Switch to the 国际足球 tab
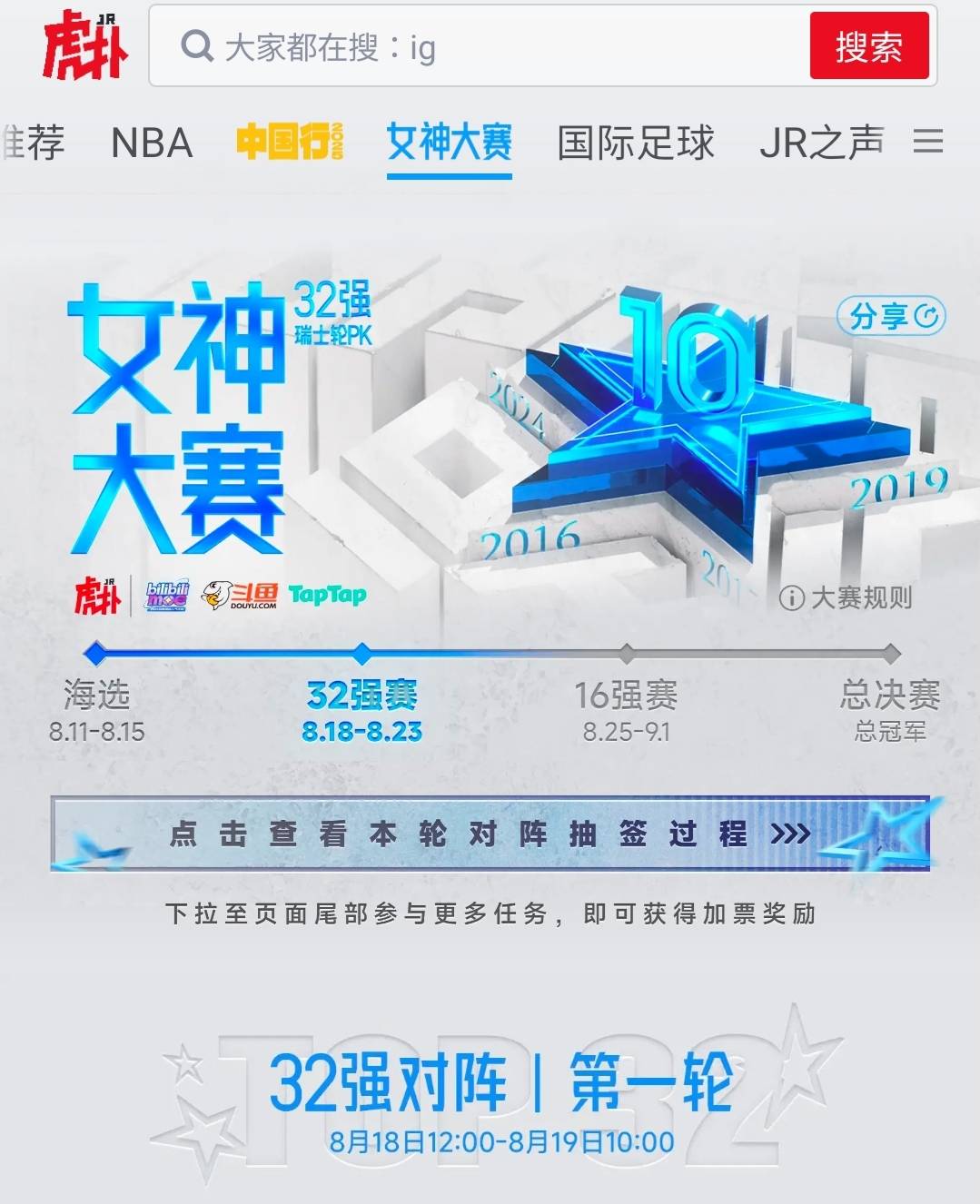Image resolution: width=980 pixels, height=1204 pixels. (x=636, y=143)
